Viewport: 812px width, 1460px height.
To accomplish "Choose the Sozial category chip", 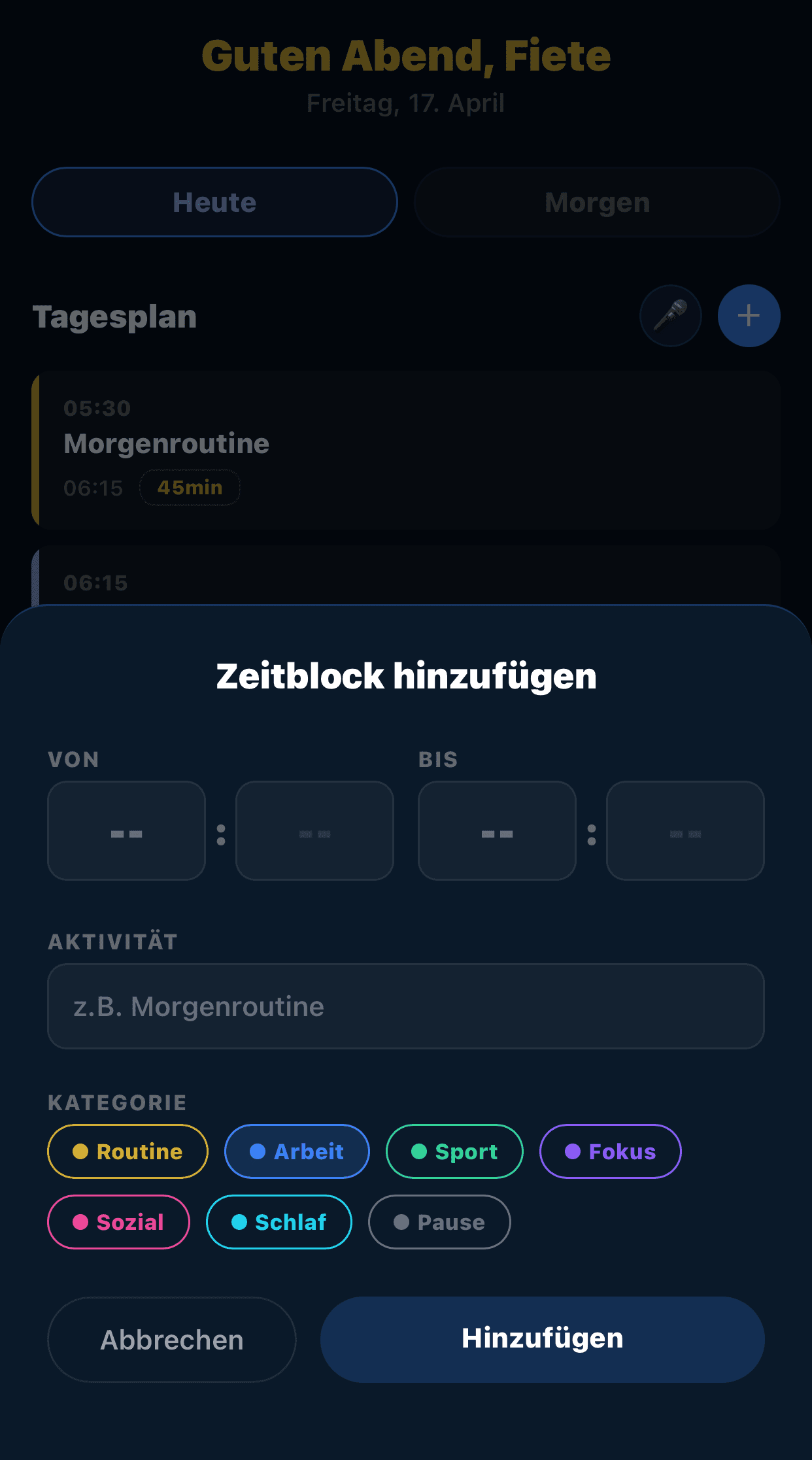I will [118, 1222].
